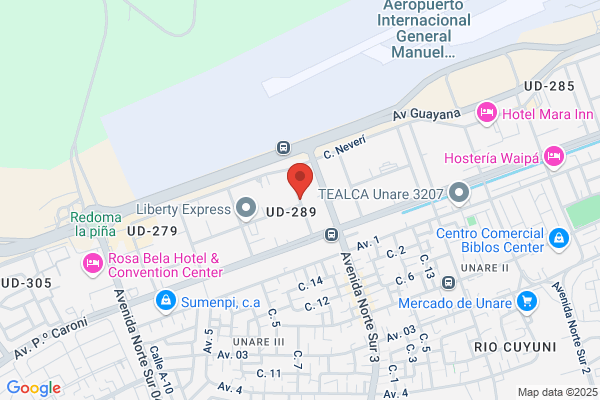The height and width of the screenshot is (400, 600).
Task: Select the Hostería Waipá hotel pin
Action: pyautogui.click(x=554, y=157)
